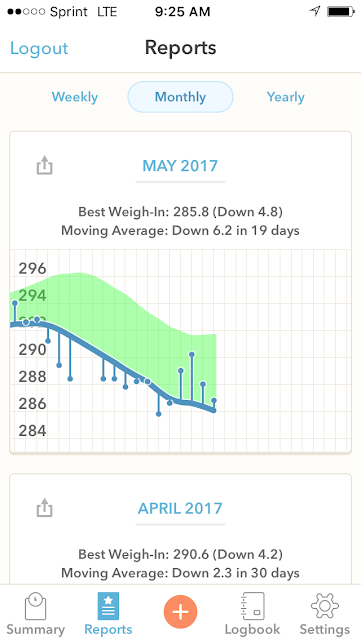Viewport: 361px width, 640px height.
Task: Switch to the Weekly report view
Action: coord(75,97)
